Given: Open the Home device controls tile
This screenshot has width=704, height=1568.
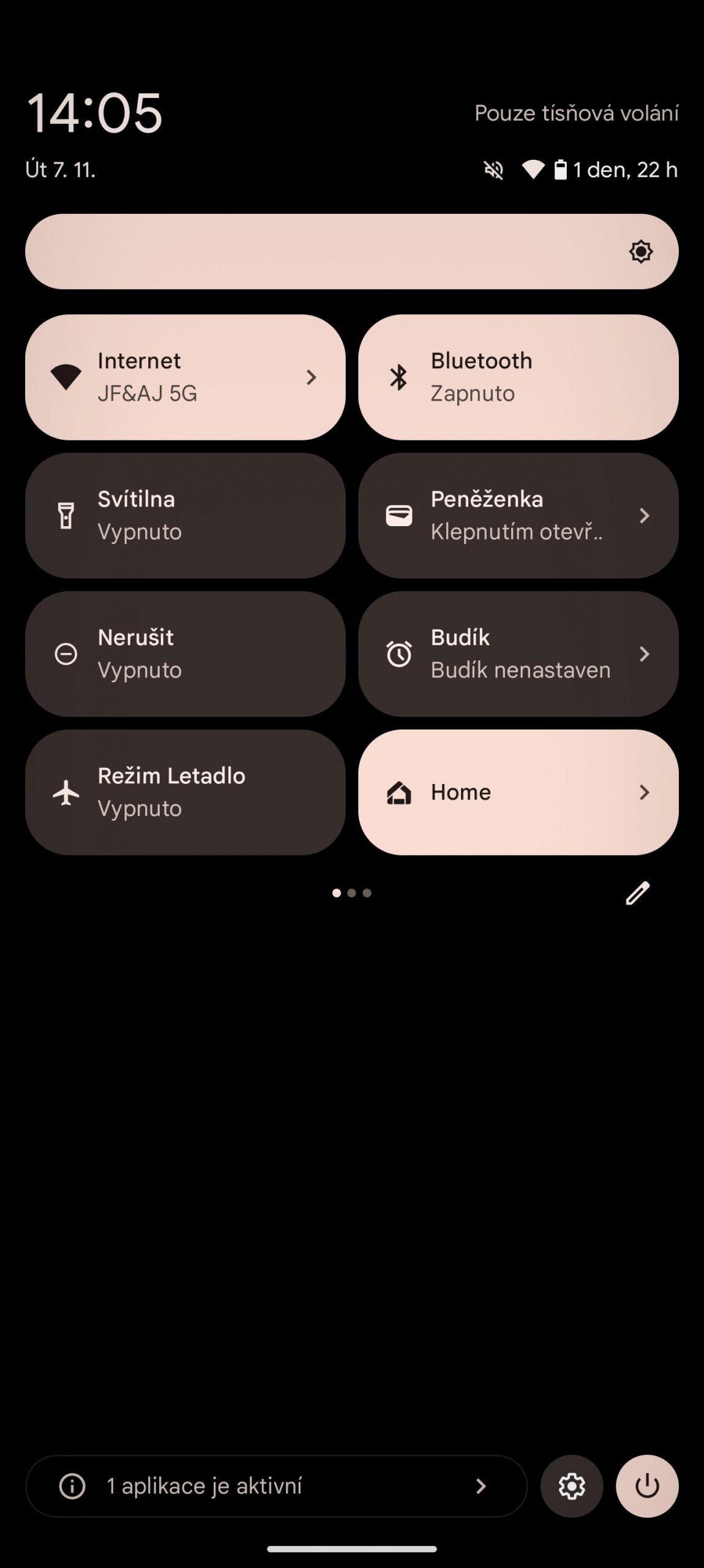Looking at the screenshot, I should (518, 793).
